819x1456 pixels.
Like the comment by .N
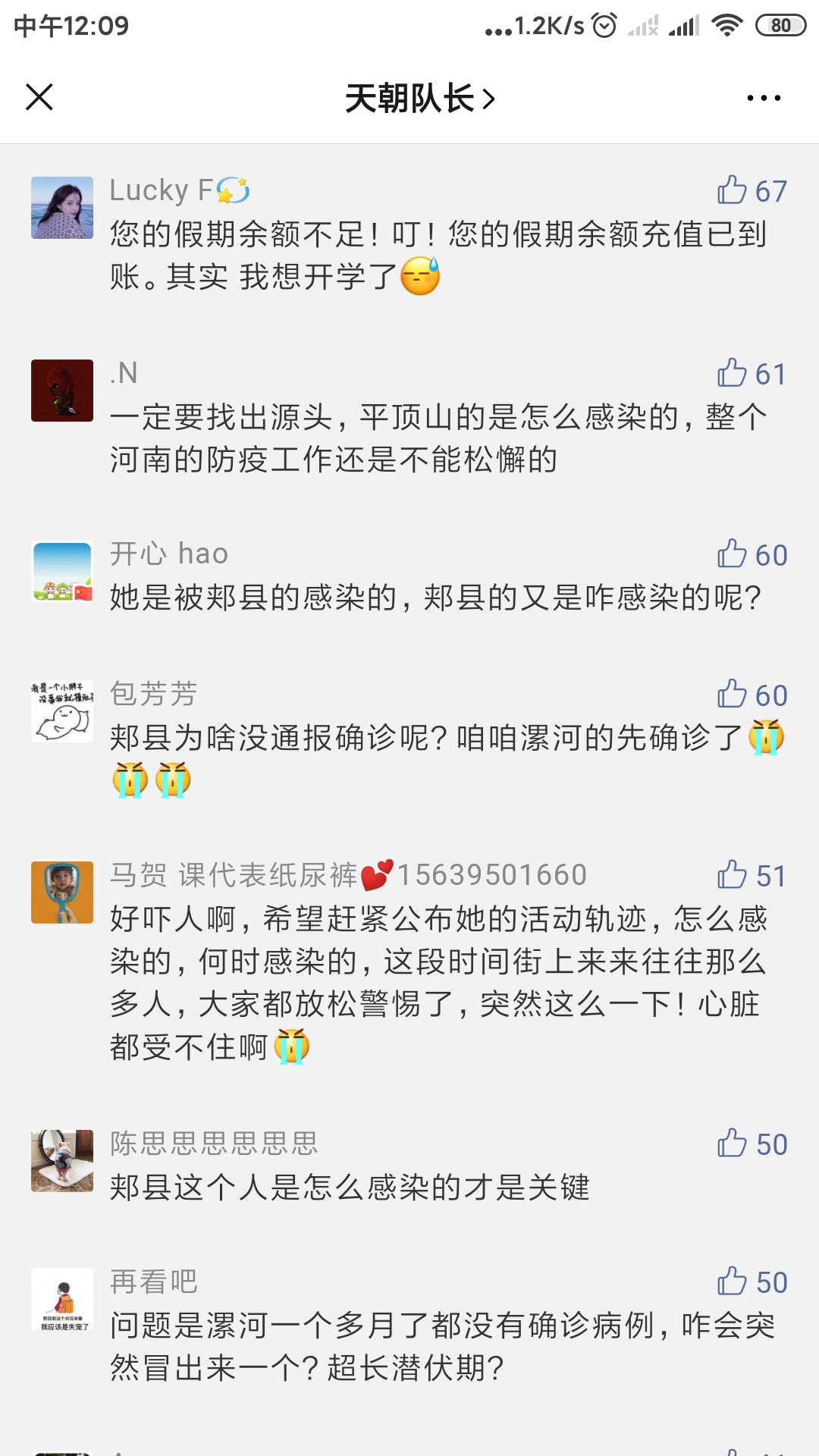(733, 373)
